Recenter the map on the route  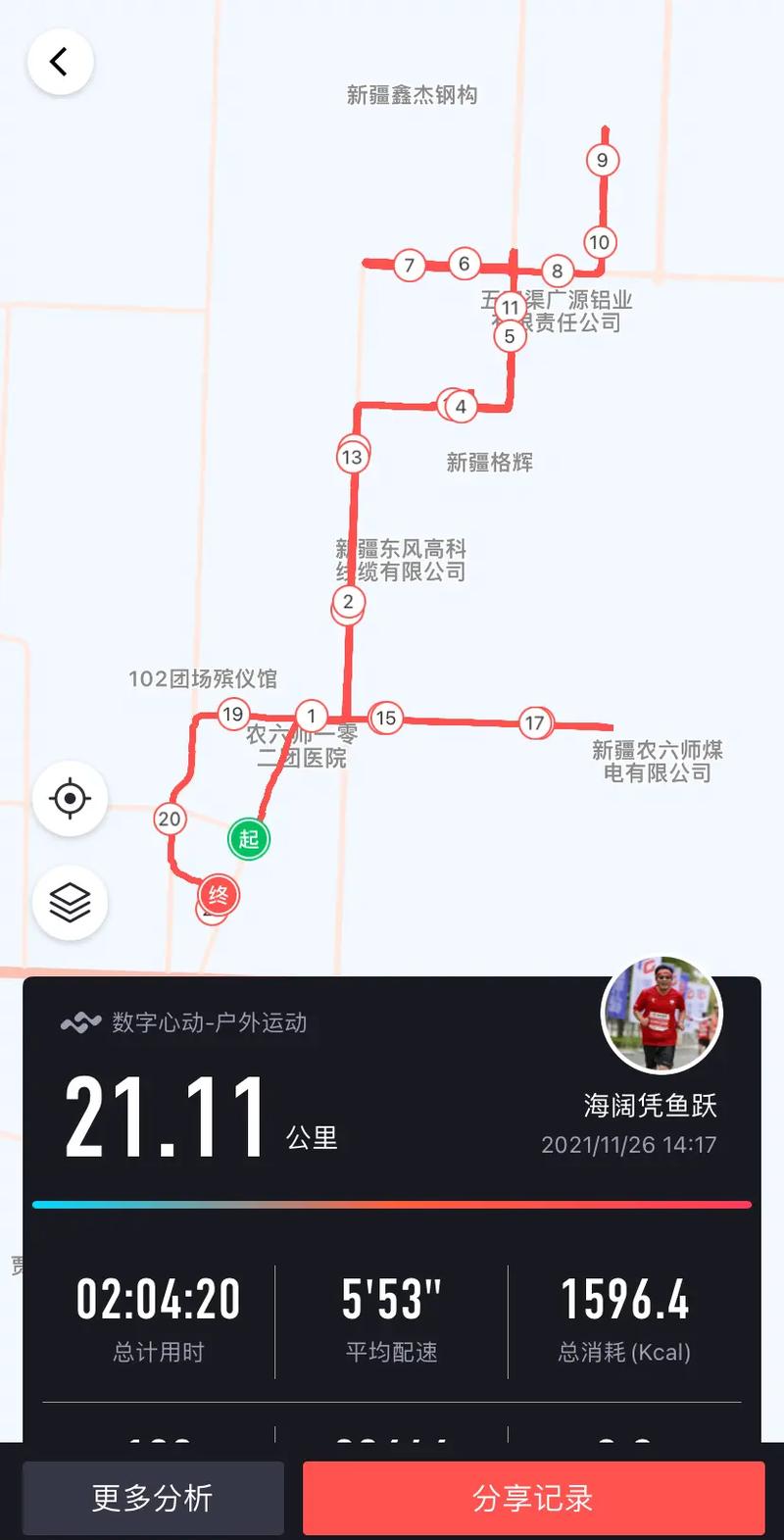pyautogui.click(x=70, y=799)
